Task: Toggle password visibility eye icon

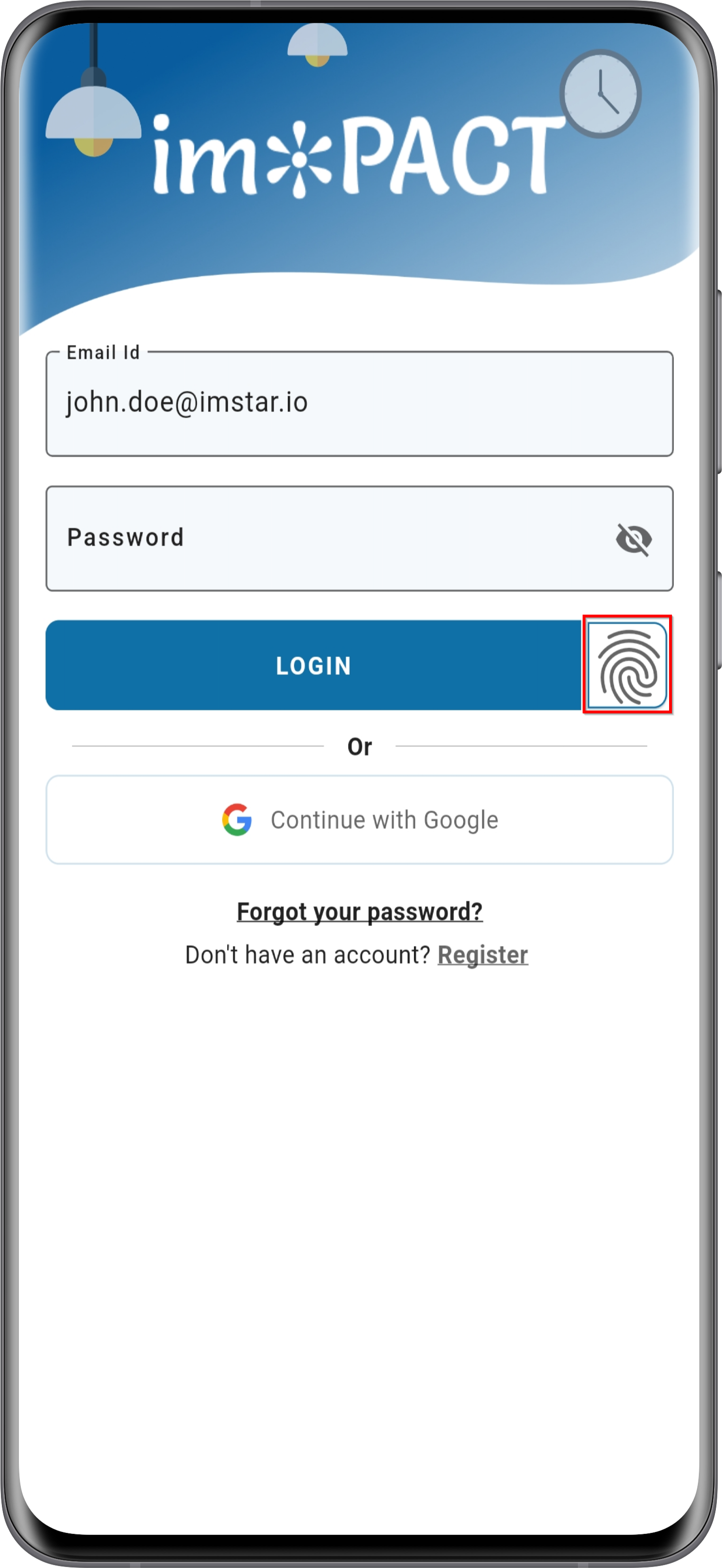Action: coord(634,540)
